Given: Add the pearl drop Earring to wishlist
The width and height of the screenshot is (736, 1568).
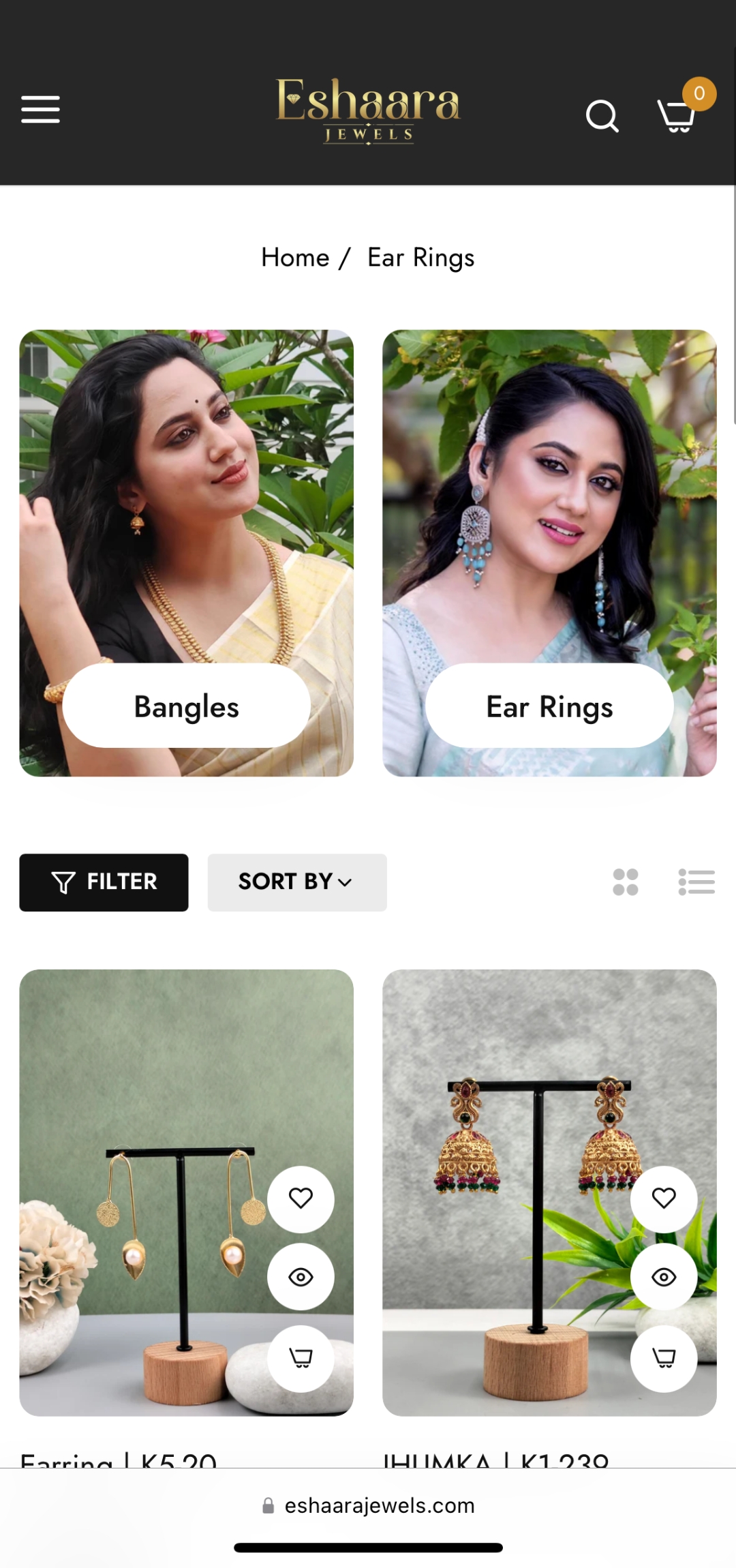Looking at the screenshot, I should pyautogui.click(x=301, y=1198).
